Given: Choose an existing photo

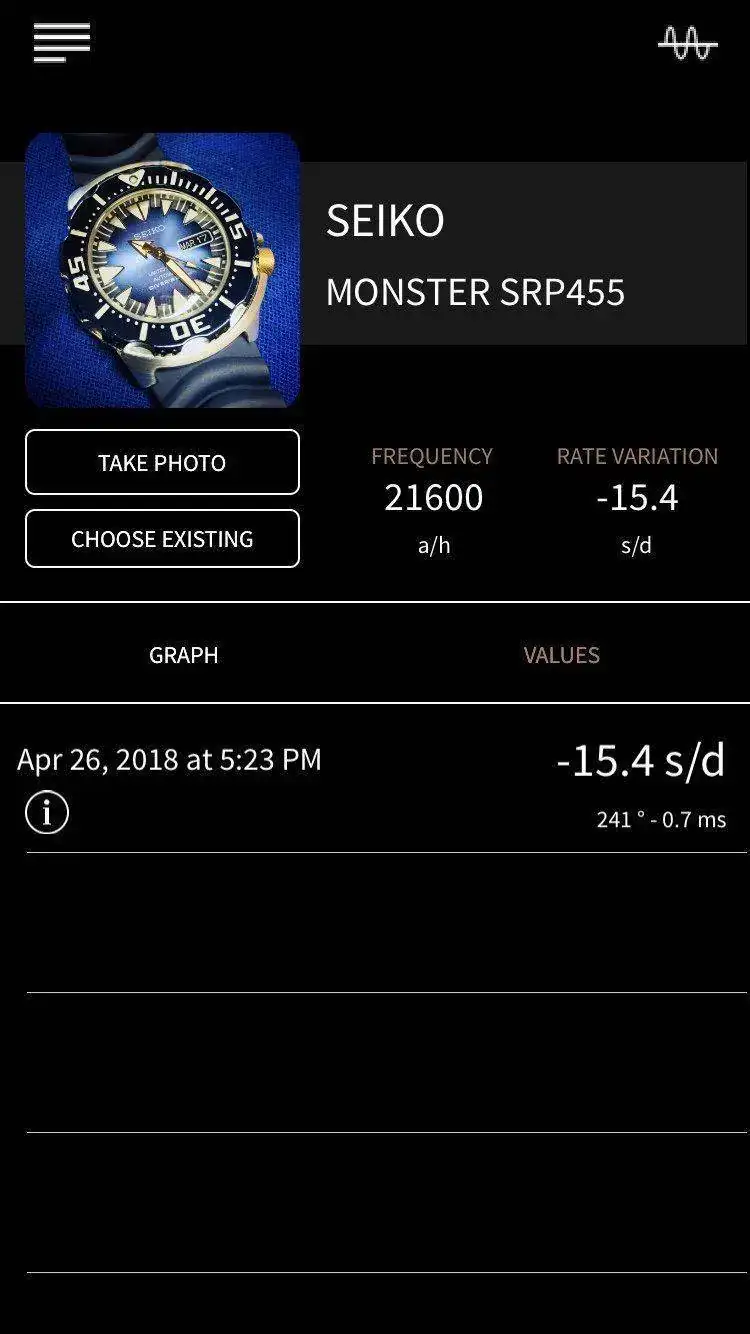Looking at the screenshot, I should pos(162,539).
